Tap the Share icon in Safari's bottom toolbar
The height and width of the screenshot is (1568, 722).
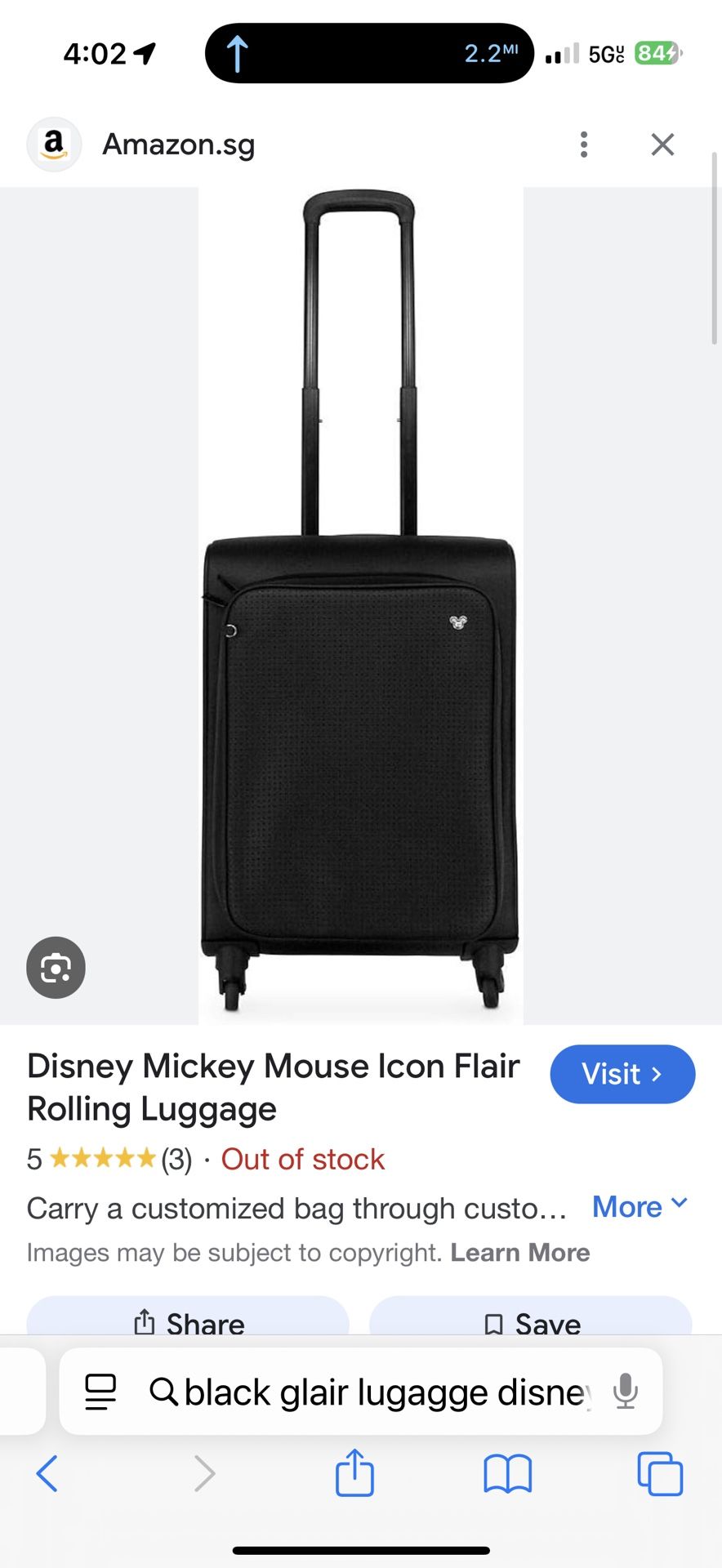tap(354, 1474)
